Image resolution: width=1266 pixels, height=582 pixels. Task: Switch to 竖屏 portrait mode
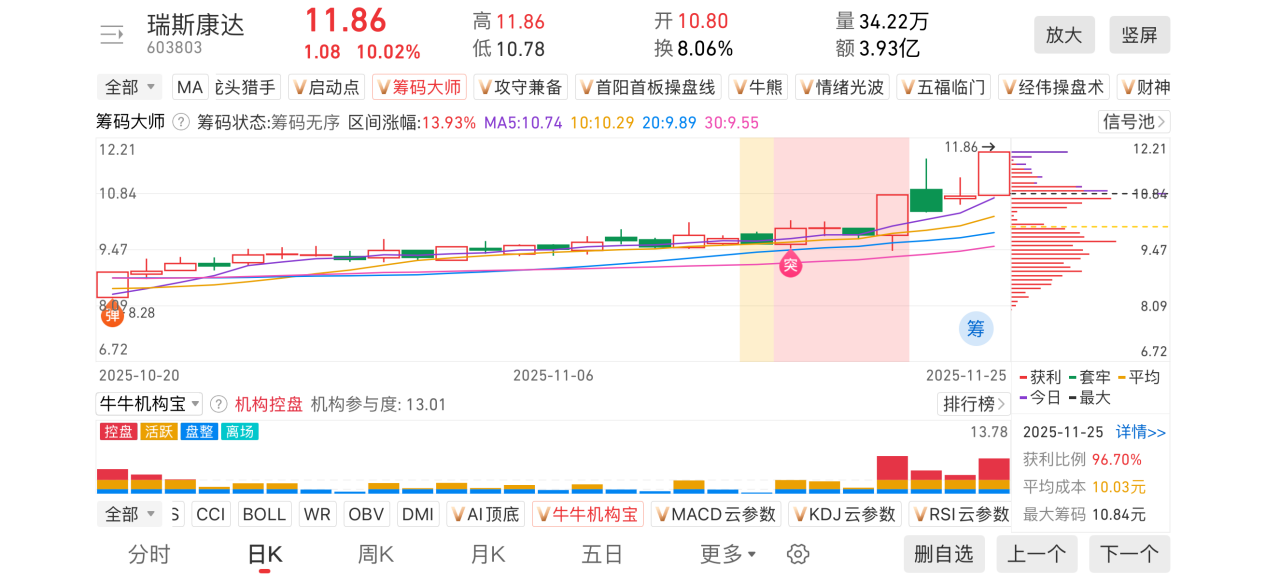[1139, 35]
